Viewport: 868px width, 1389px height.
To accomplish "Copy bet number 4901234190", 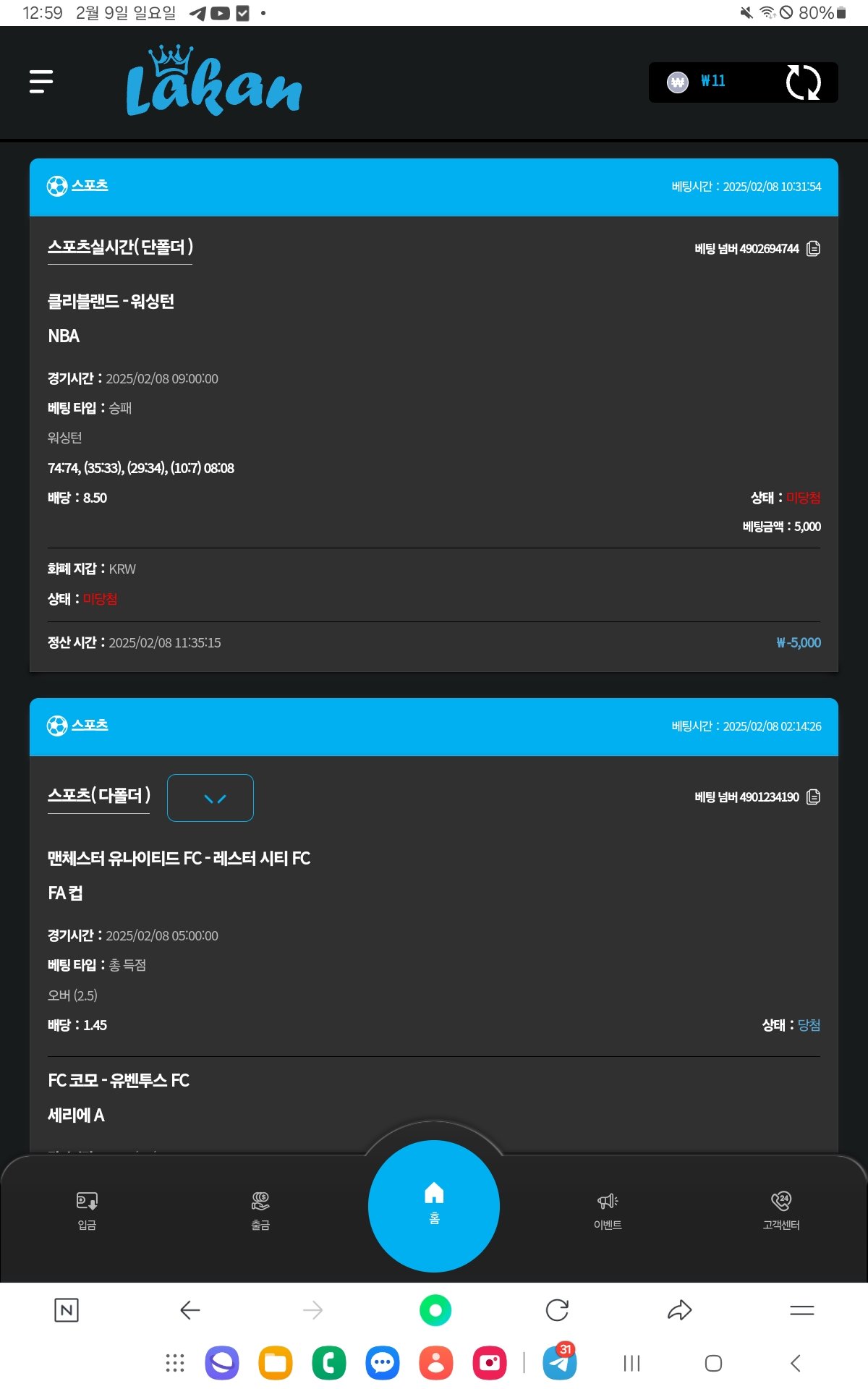I will coord(813,797).
